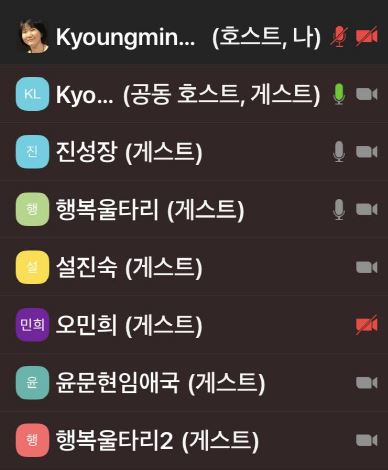
Task: Select participant 설진숙
Action: pyautogui.click(x=194, y=267)
